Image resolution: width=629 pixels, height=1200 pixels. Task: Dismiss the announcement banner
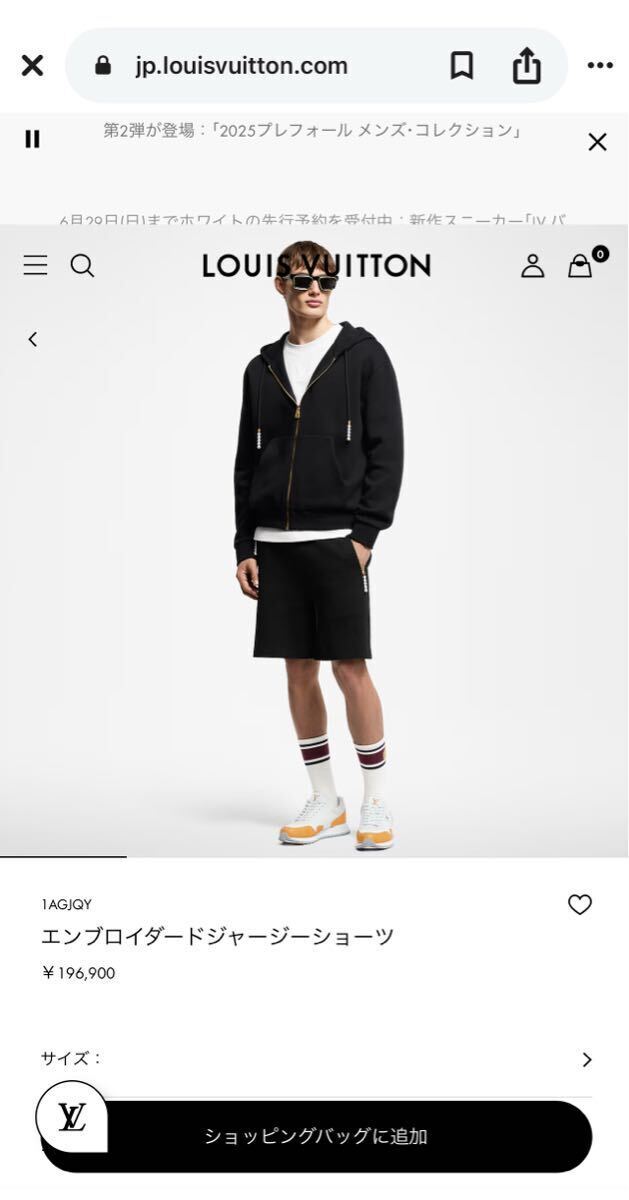[597, 142]
